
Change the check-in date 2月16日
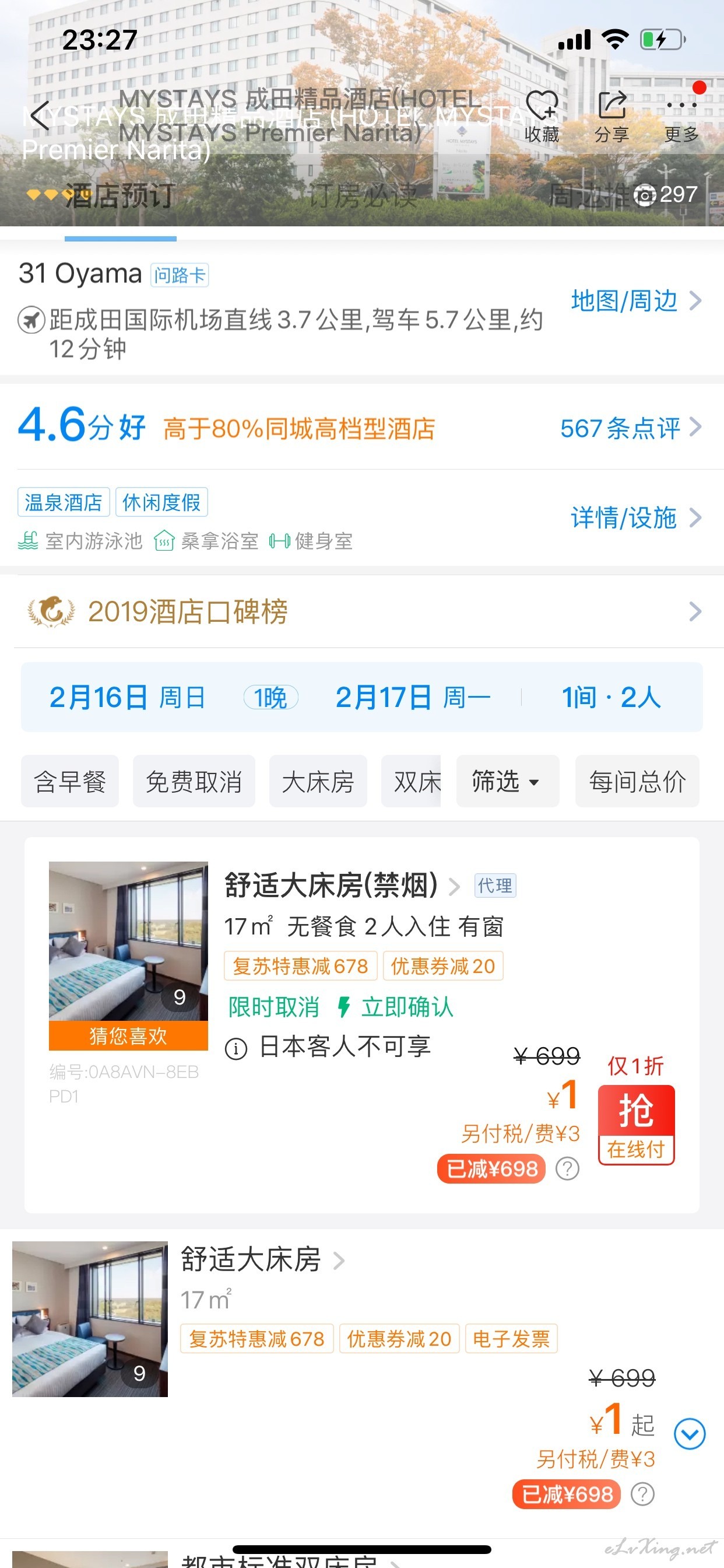click(126, 698)
